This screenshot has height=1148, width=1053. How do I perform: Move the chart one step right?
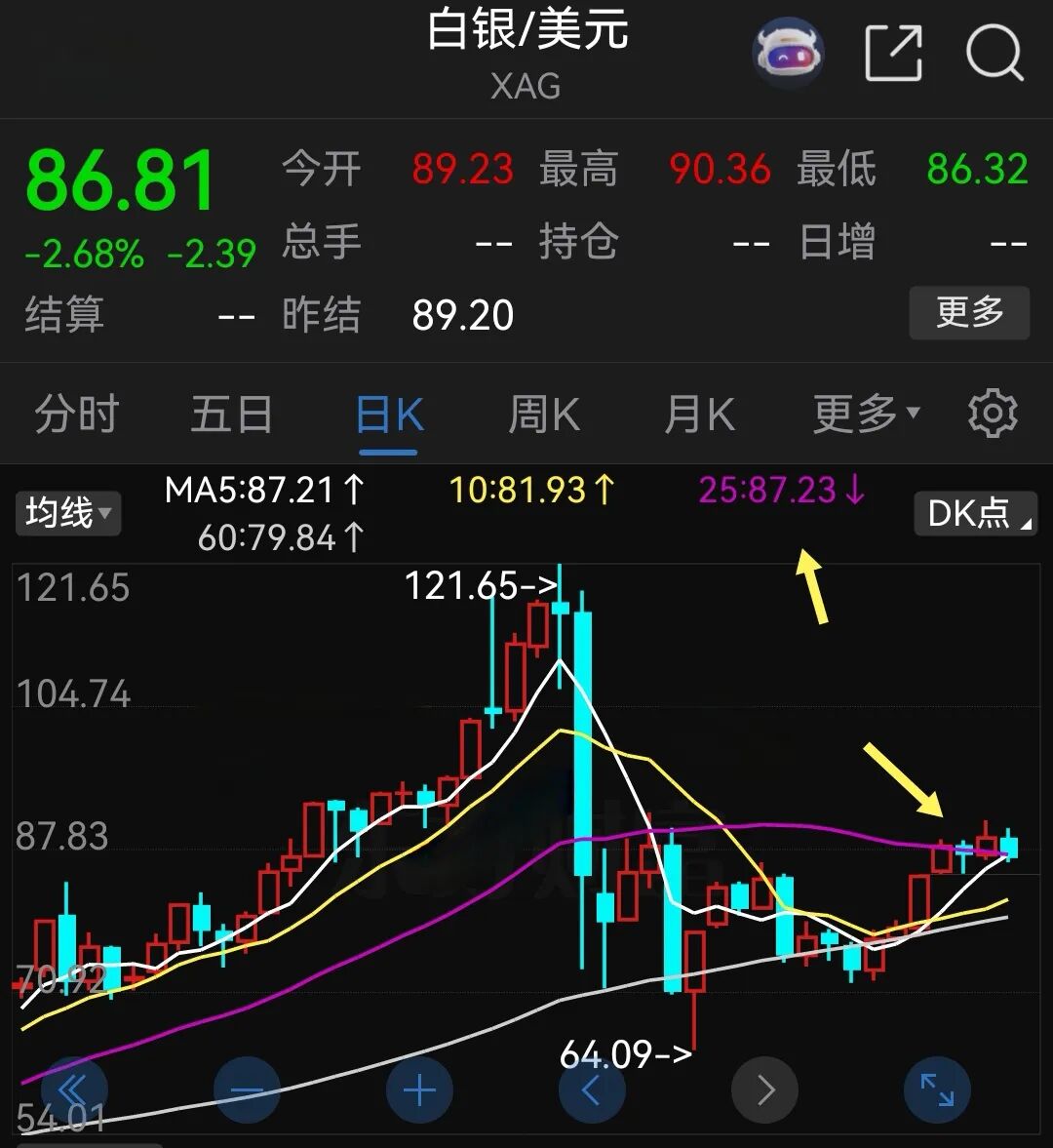pos(765,1089)
